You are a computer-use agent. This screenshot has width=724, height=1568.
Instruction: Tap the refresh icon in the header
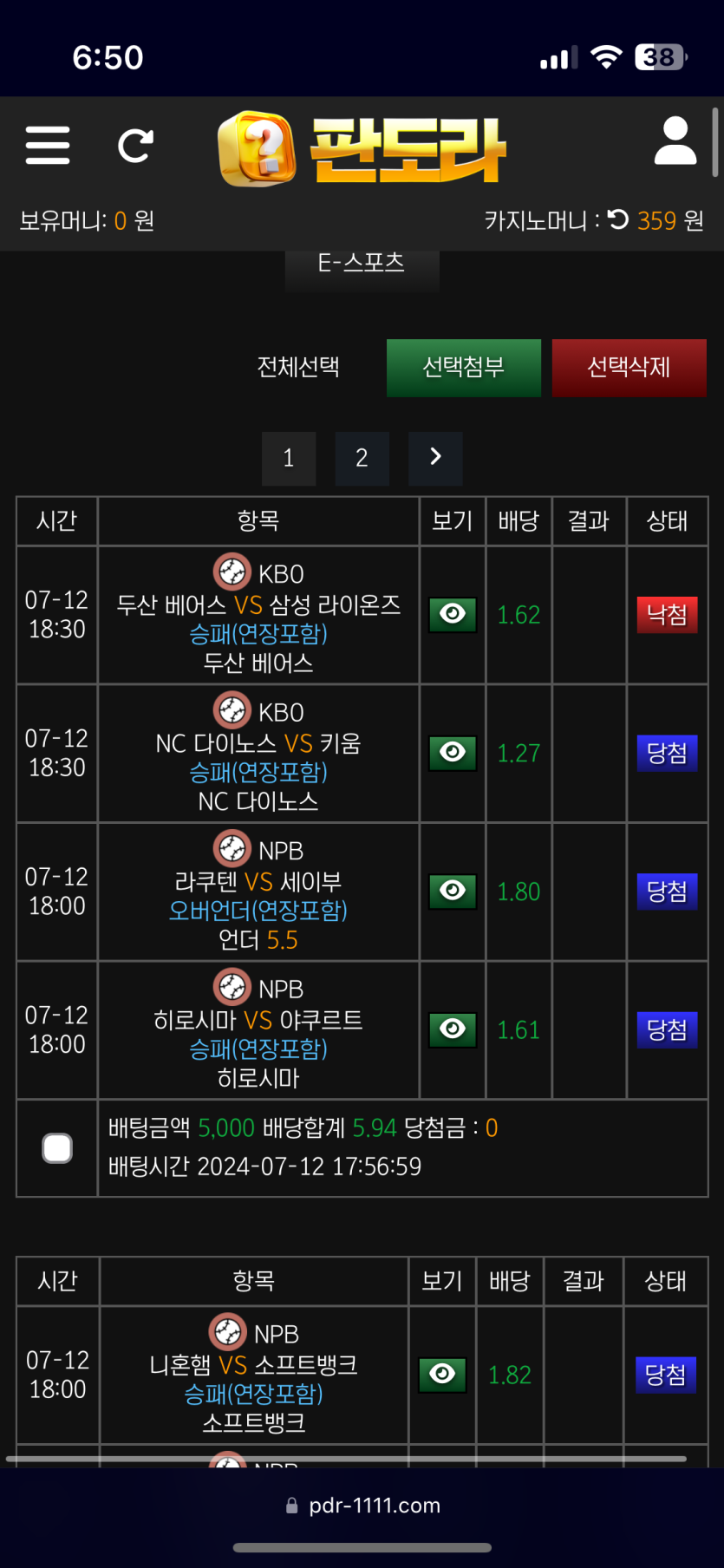pos(135,146)
